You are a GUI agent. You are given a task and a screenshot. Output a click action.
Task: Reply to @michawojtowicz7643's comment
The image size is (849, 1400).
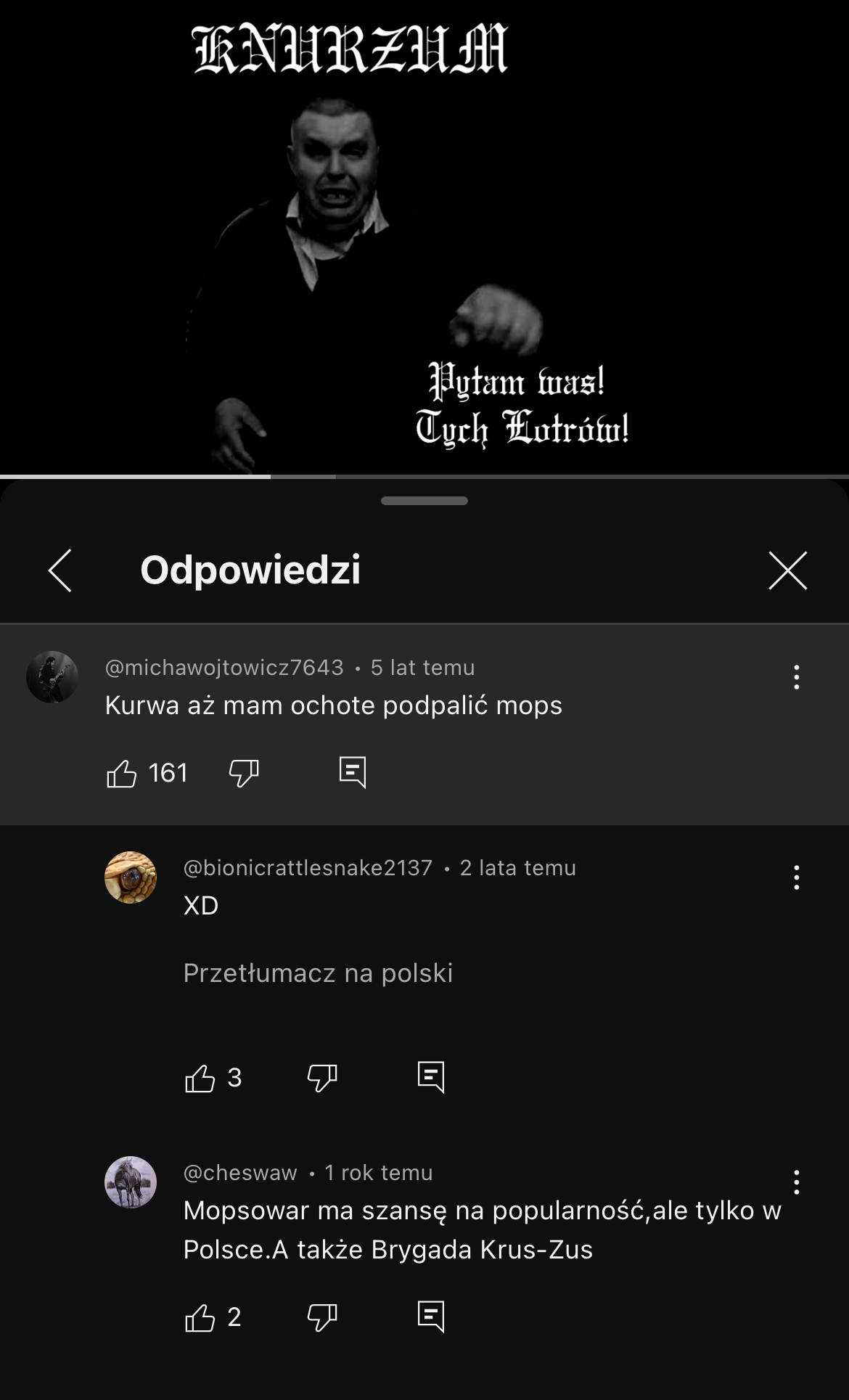pos(353,772)
